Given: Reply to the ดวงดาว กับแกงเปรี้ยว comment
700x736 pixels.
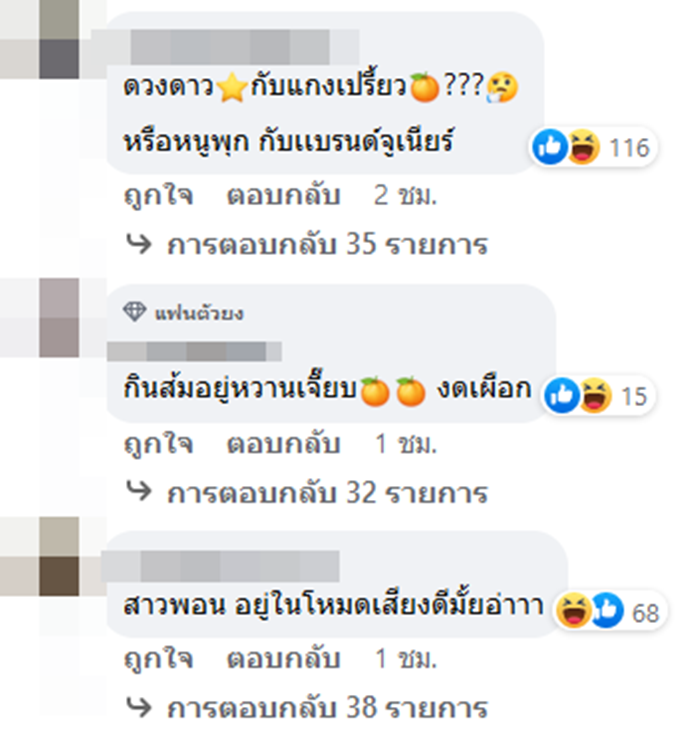Looking at the screenshot, I should coord(283,195).
